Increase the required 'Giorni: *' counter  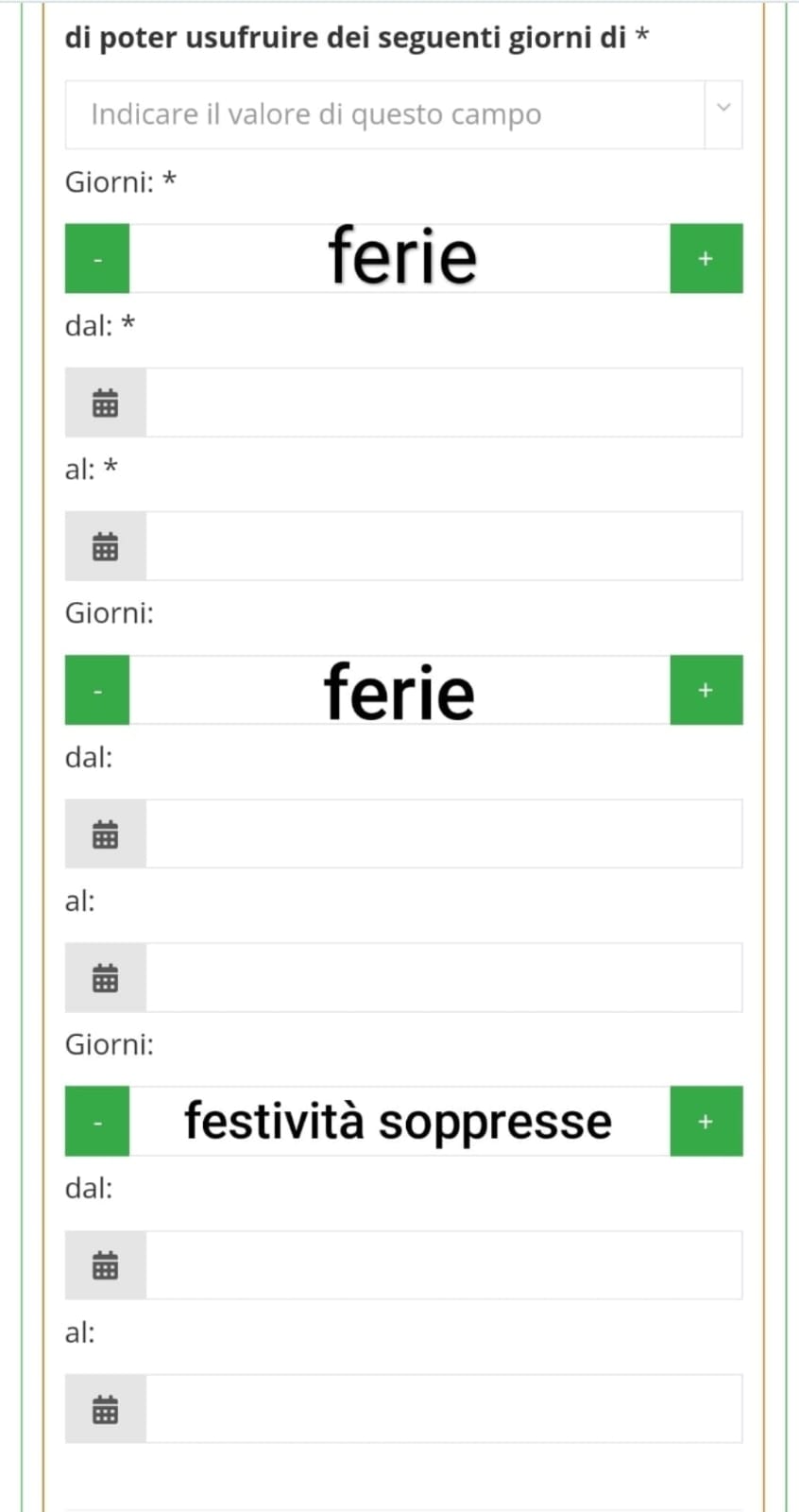pyautogui.click(x=706, y=258)
